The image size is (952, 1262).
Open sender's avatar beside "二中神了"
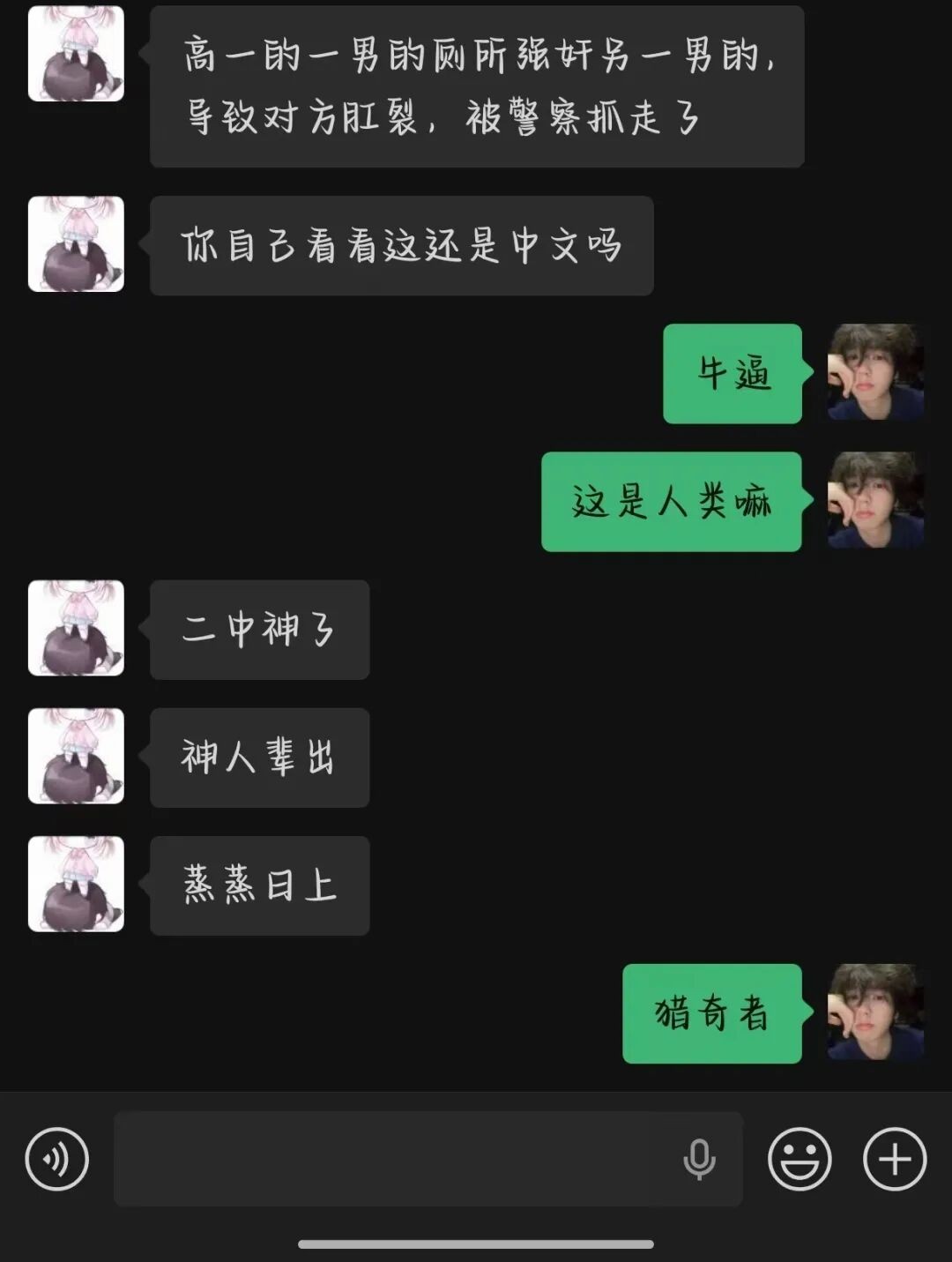76,628
